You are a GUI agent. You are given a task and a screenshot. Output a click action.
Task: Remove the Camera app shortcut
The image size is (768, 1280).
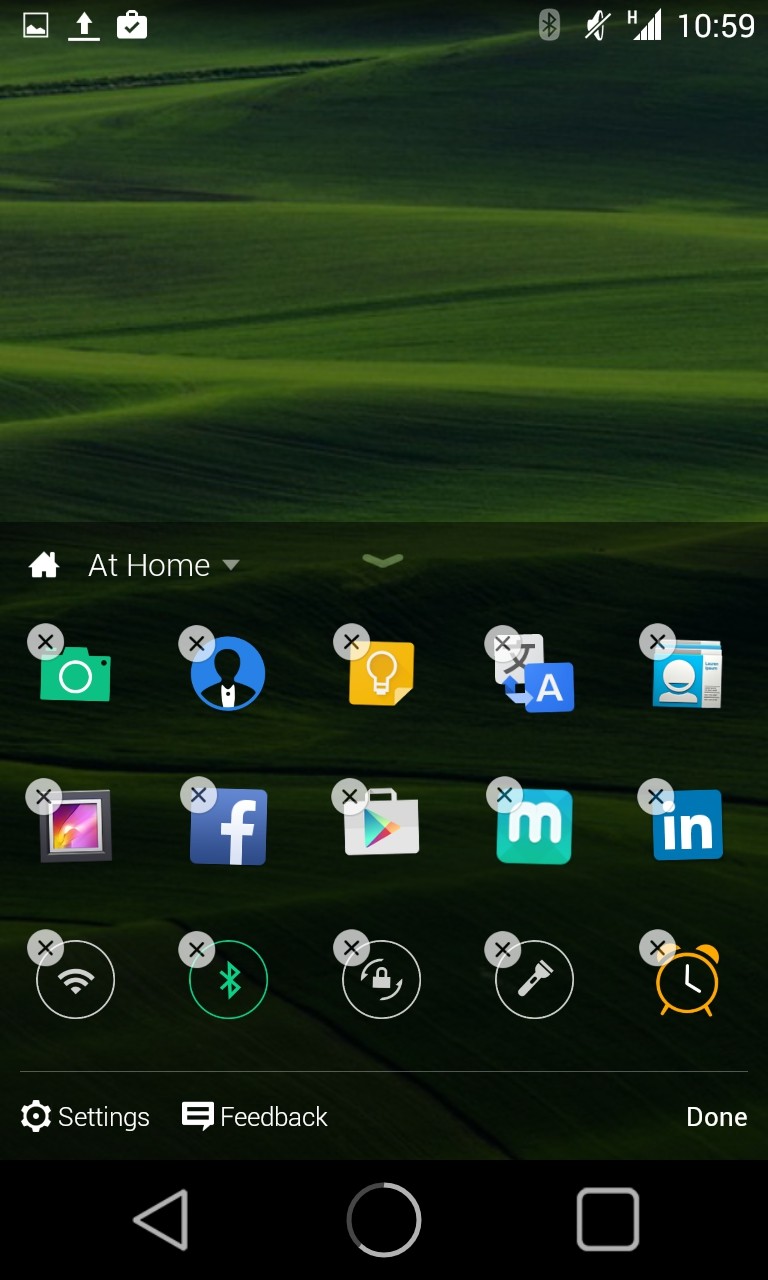46,642
